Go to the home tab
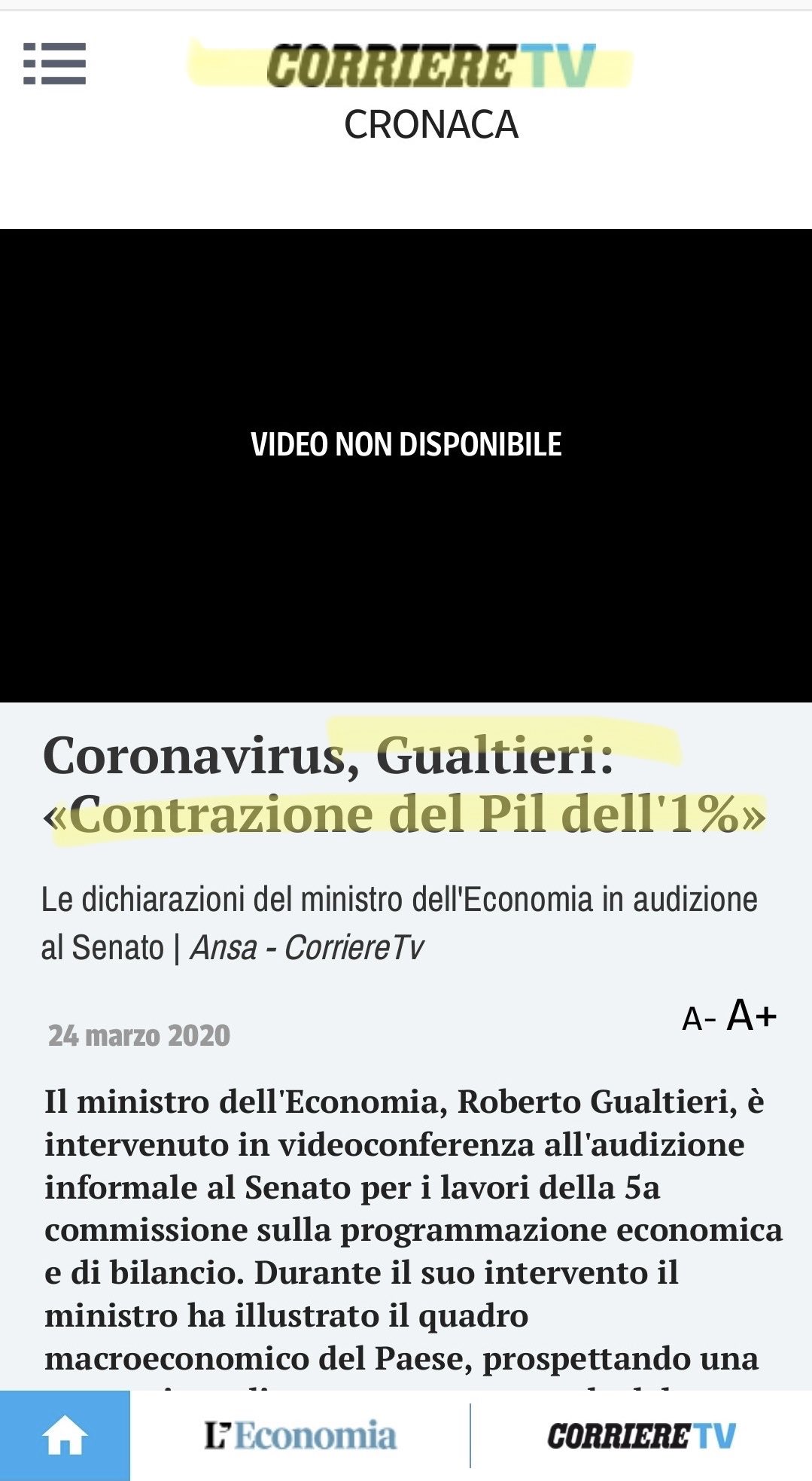 (x=65, y=1436)
